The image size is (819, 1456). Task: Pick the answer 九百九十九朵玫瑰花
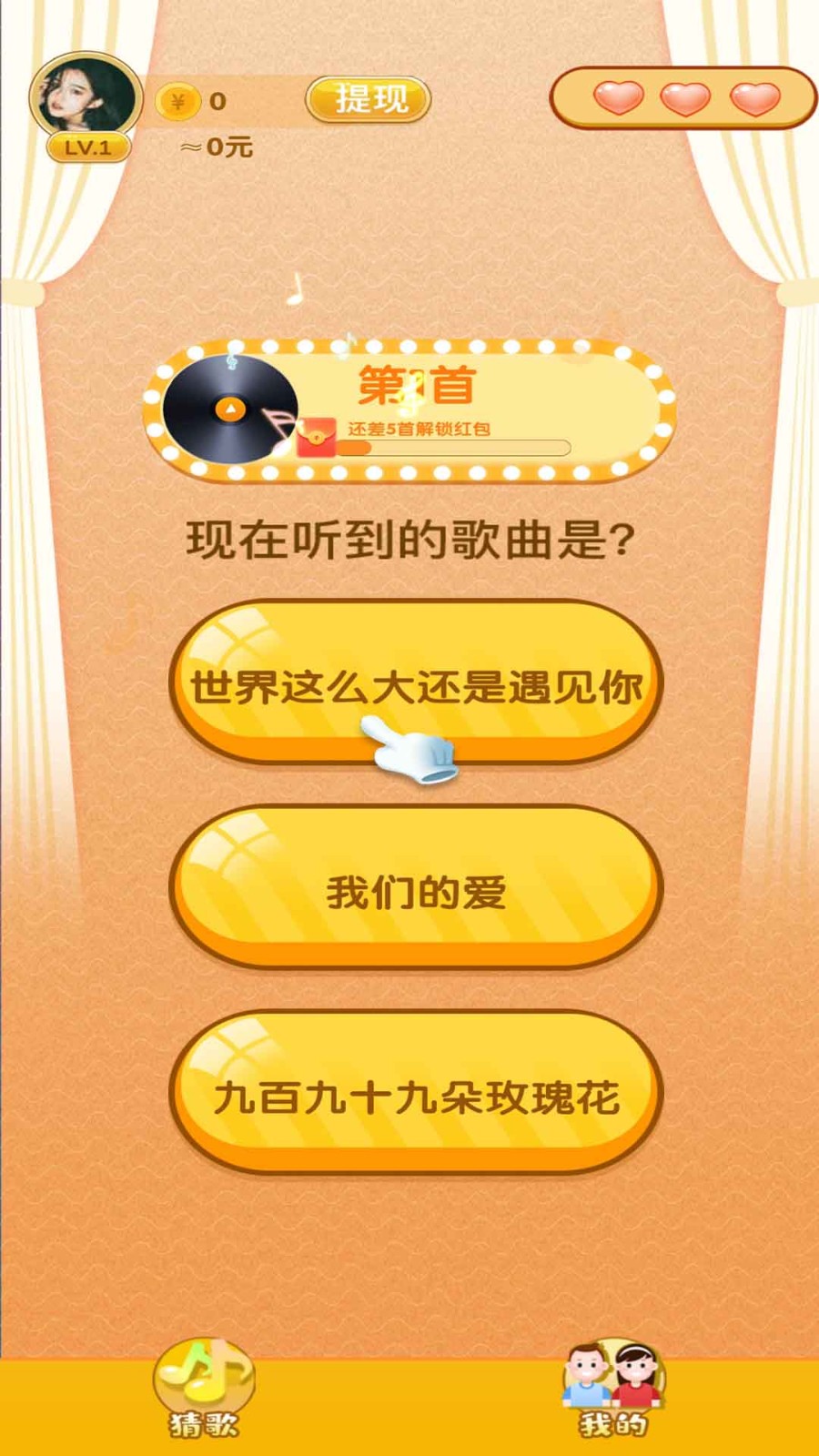click(414, 1098)
